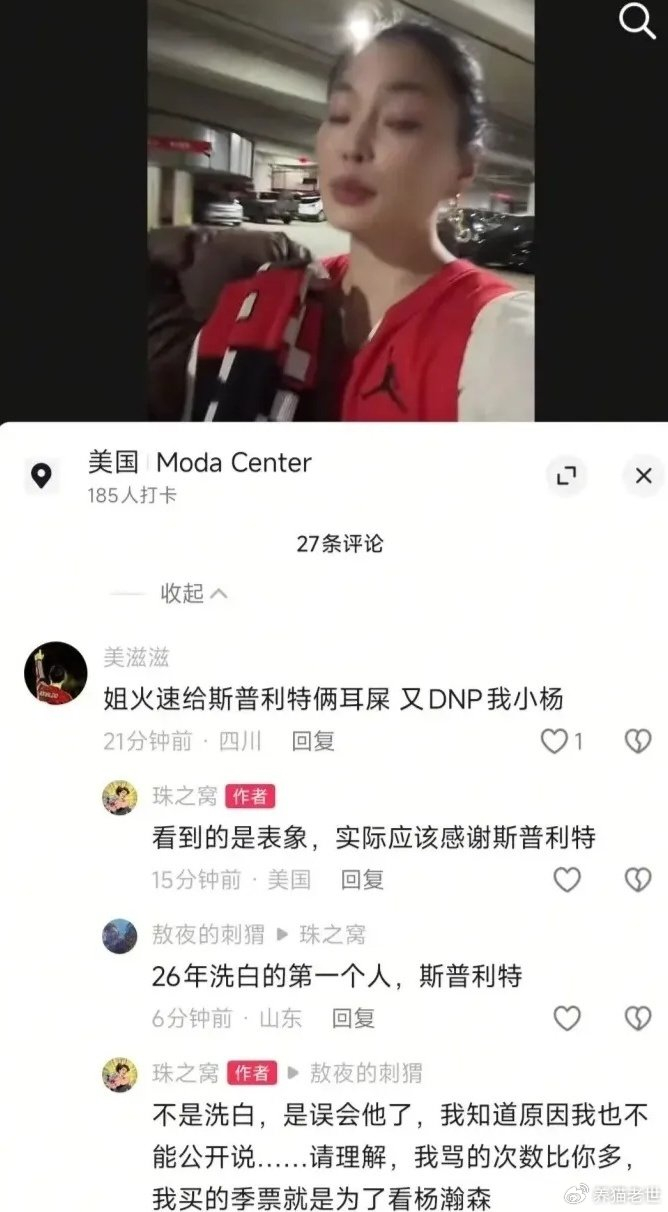The height and width of the screenshot is (1212, 668).
Task: Like 美滋滋's comment
Action: [x=555, y=741]
